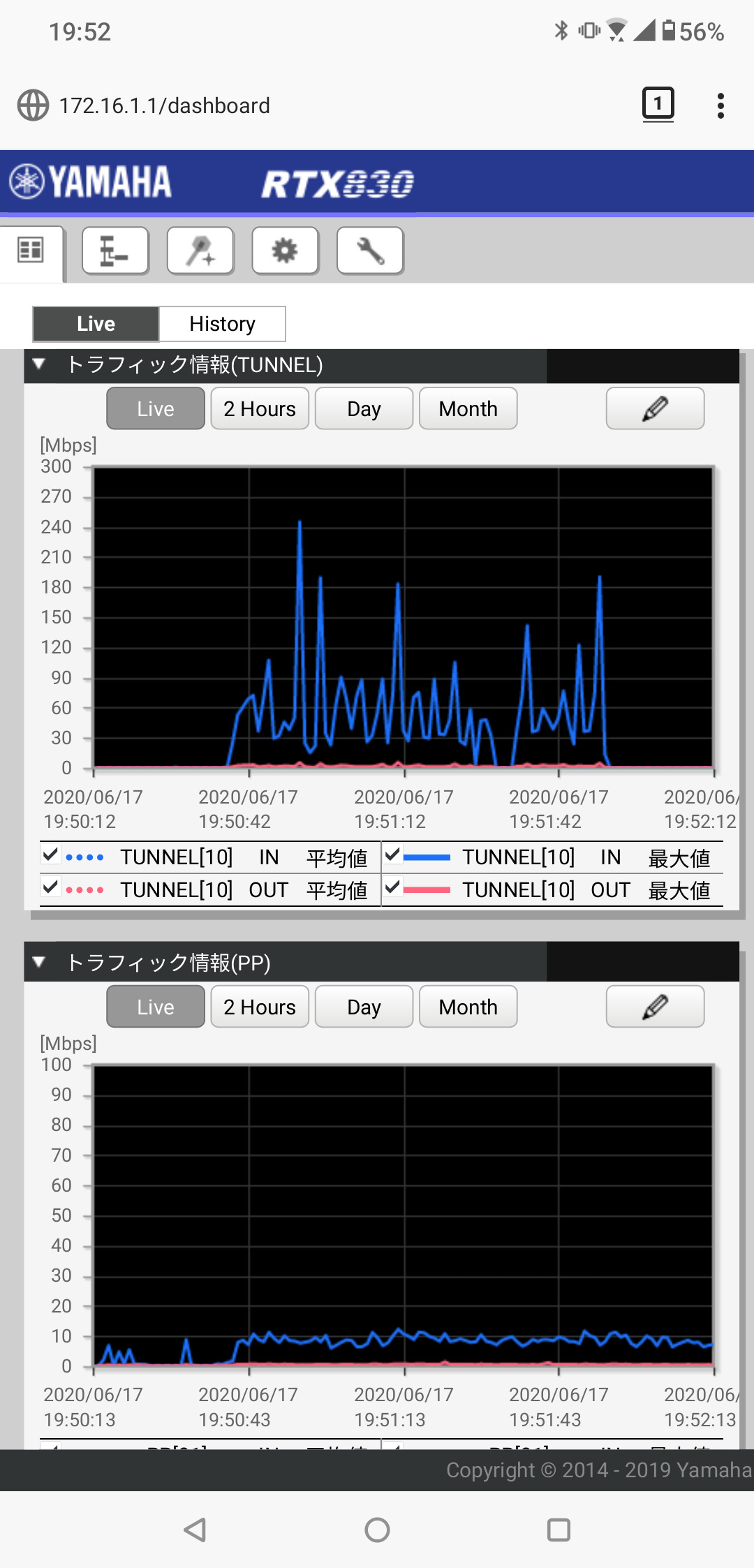Uncheck TUNNEL[10] IN 平均値 series
The width and height of the screenshot is (754, 1568).
click(x=50, y=855)
